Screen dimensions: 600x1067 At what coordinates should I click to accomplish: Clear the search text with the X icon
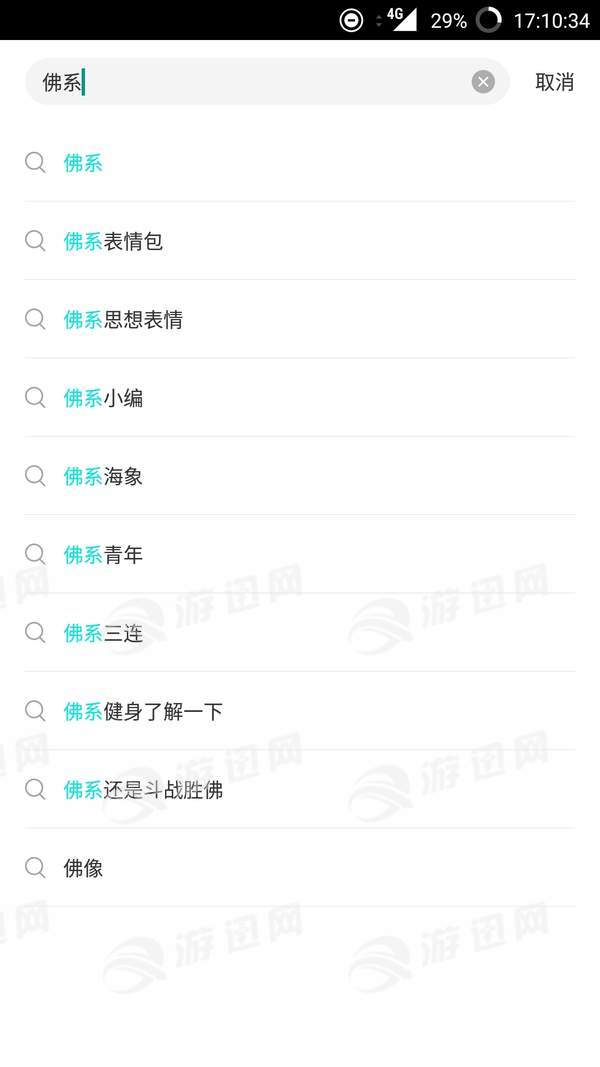pyautogui.click(x=483, y=82)
